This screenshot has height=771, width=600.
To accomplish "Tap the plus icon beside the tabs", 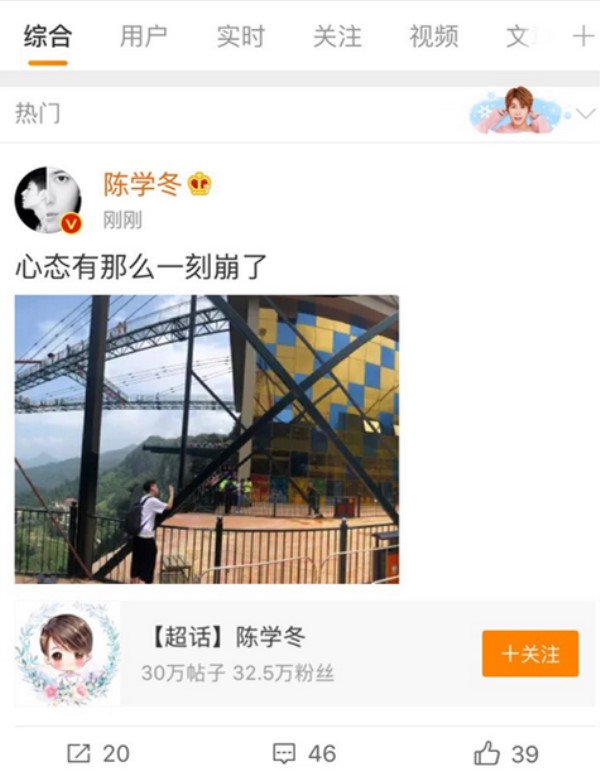I will coord(583,37).
